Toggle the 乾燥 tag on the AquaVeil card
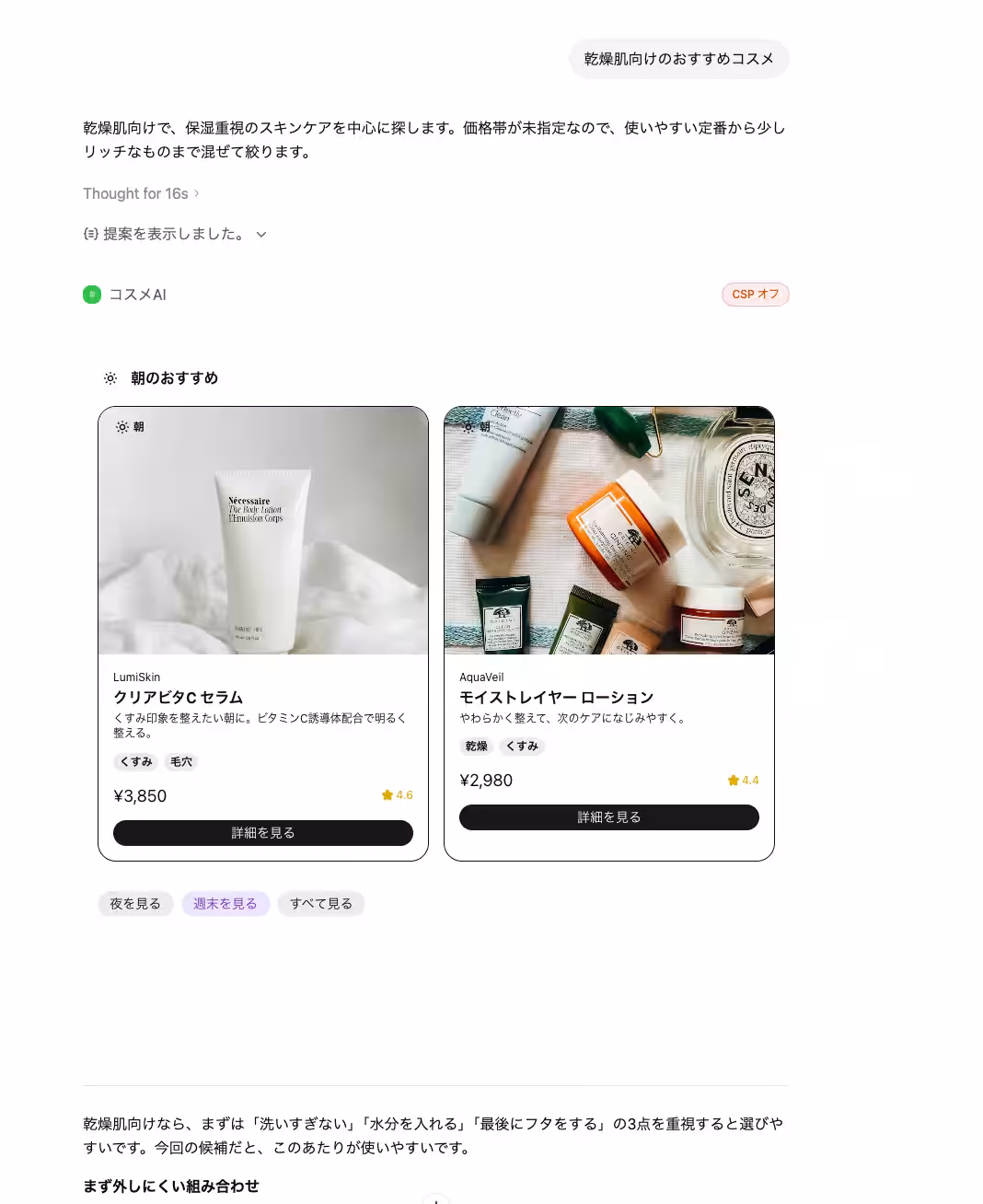 (x=476, y=747)
